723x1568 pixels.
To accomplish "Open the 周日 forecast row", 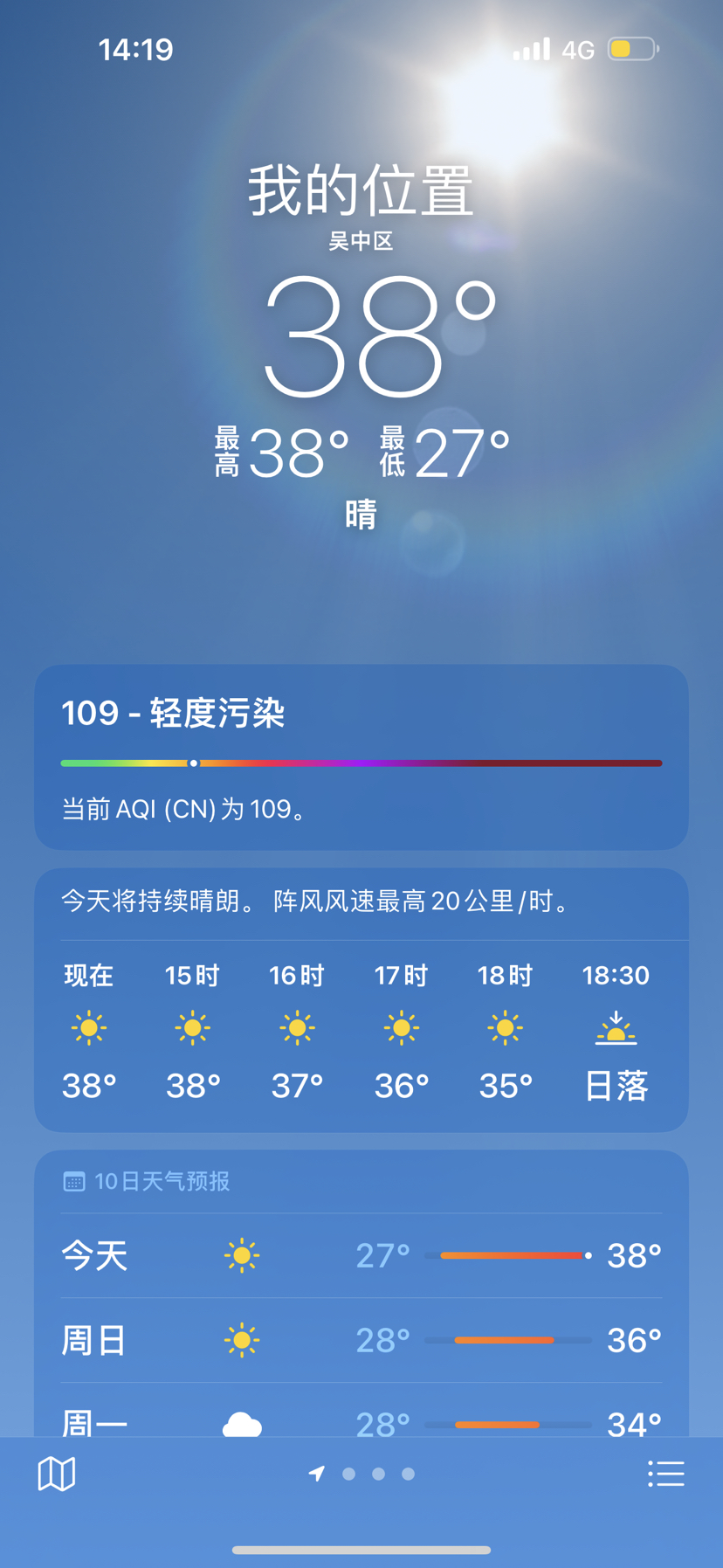I will pyautogui.click(x=361, y=1340).
